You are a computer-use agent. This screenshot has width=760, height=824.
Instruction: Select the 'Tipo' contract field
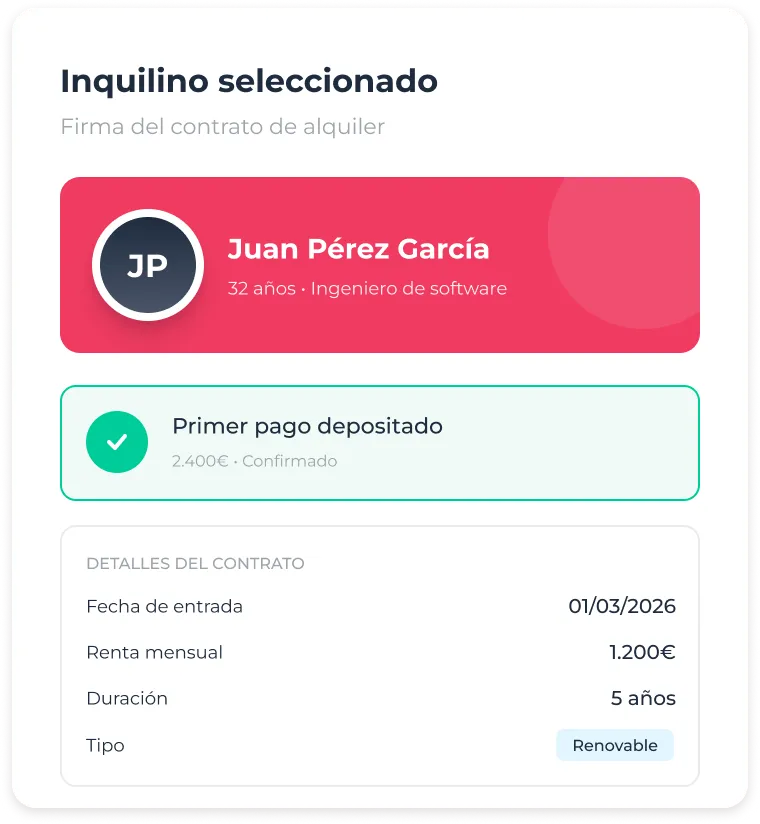click(105, 745)
